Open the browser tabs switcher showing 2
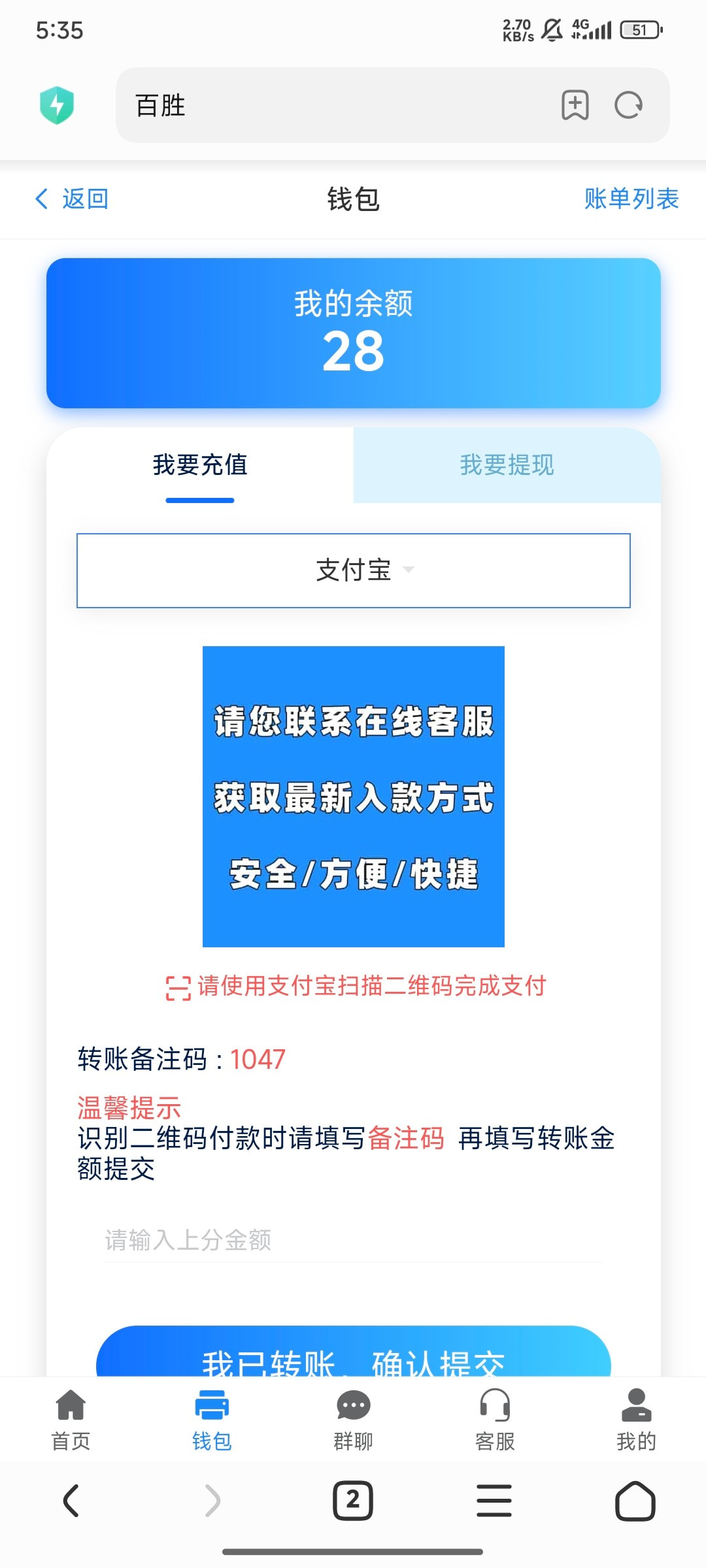The image size is (706, 1568). pyautogui.click(x=353, y=1500)
